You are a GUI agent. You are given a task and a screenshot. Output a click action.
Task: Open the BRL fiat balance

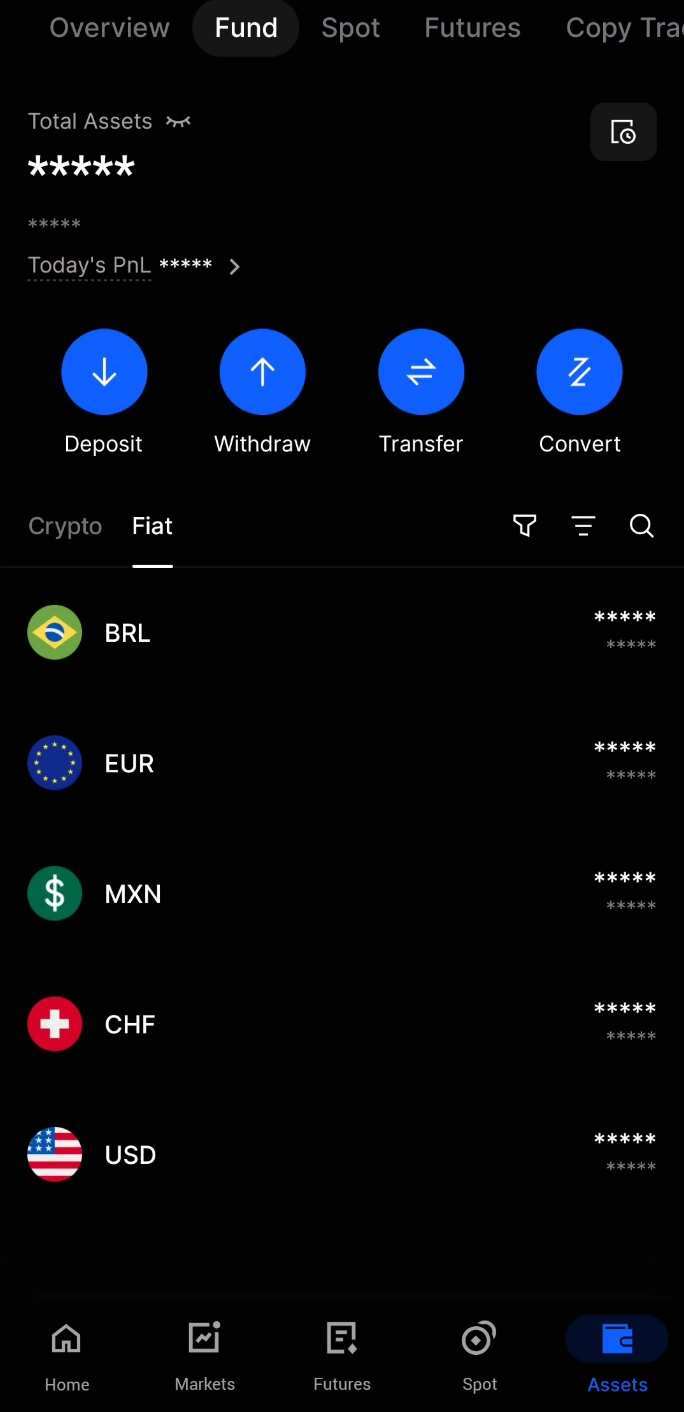342,633
